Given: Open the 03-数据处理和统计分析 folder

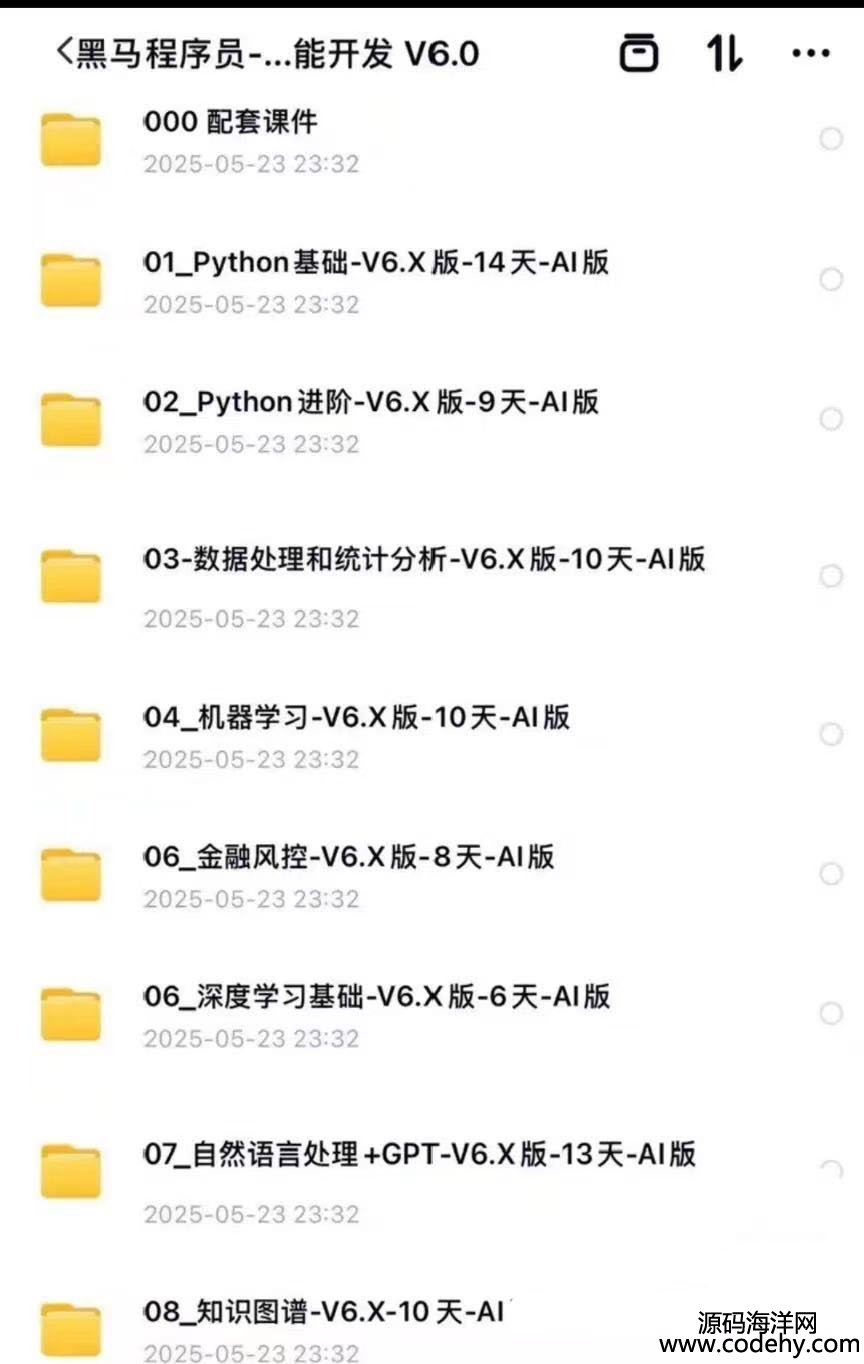Looking at the screenshot, I should [x=424, y=560].
